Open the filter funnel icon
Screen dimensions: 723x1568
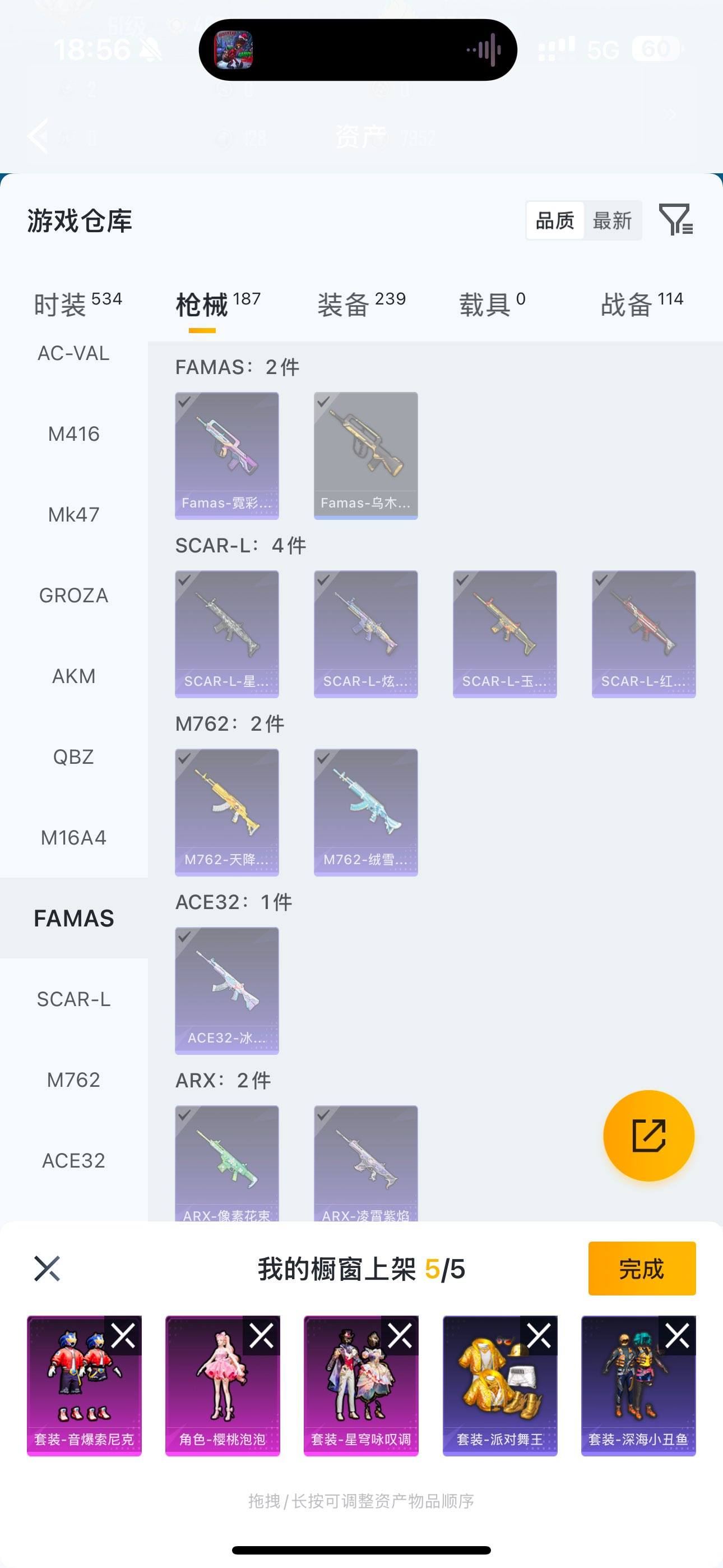[x=675, y=220]
